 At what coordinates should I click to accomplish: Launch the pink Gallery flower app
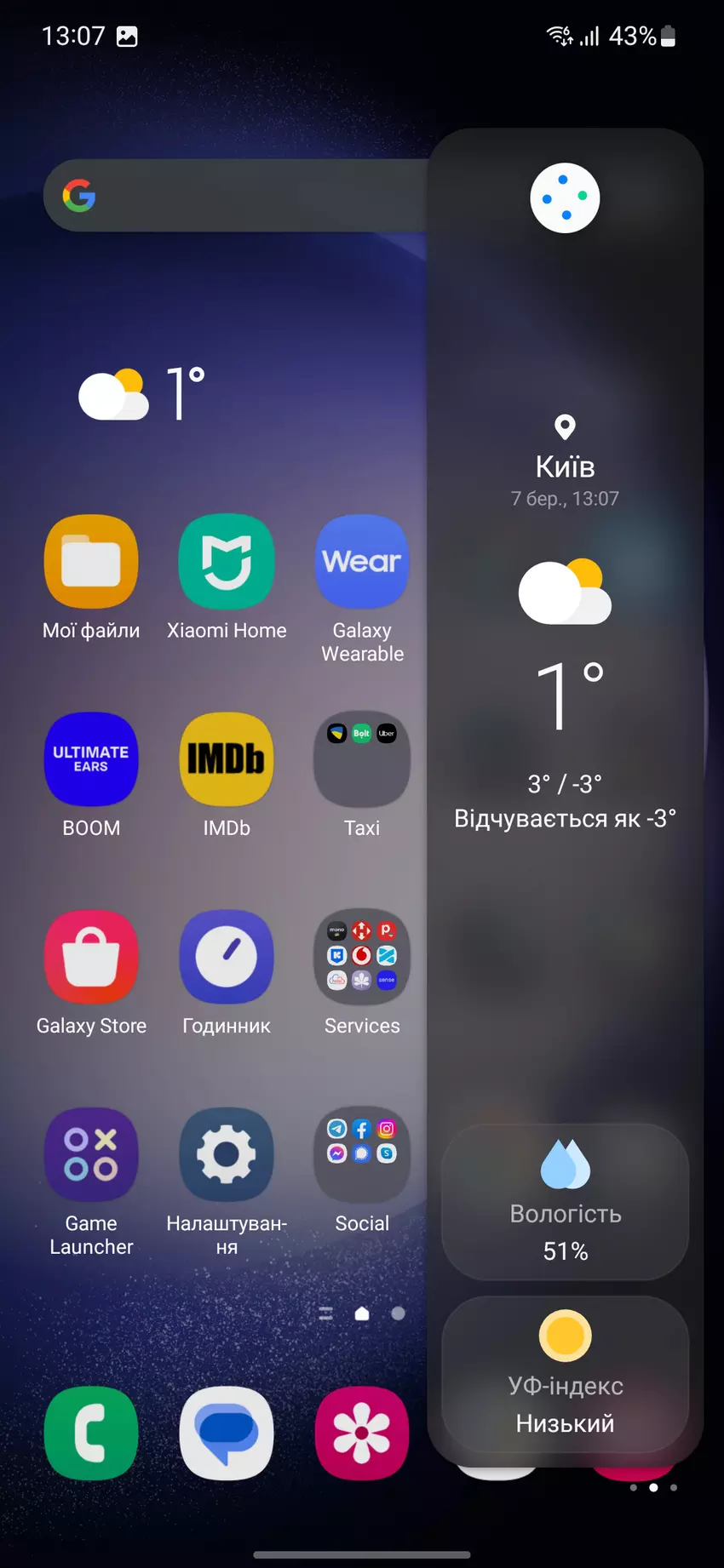362,1434
